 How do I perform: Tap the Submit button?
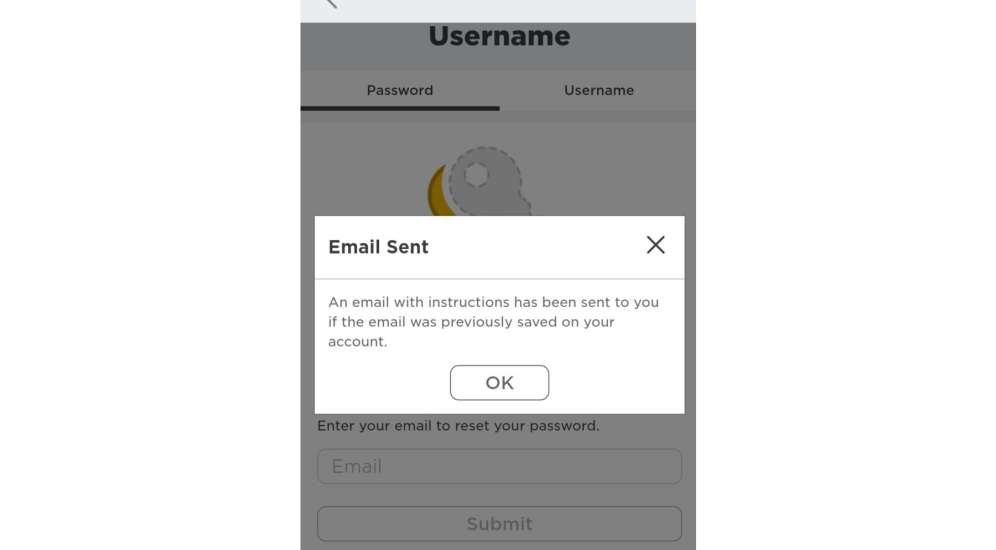499,523
